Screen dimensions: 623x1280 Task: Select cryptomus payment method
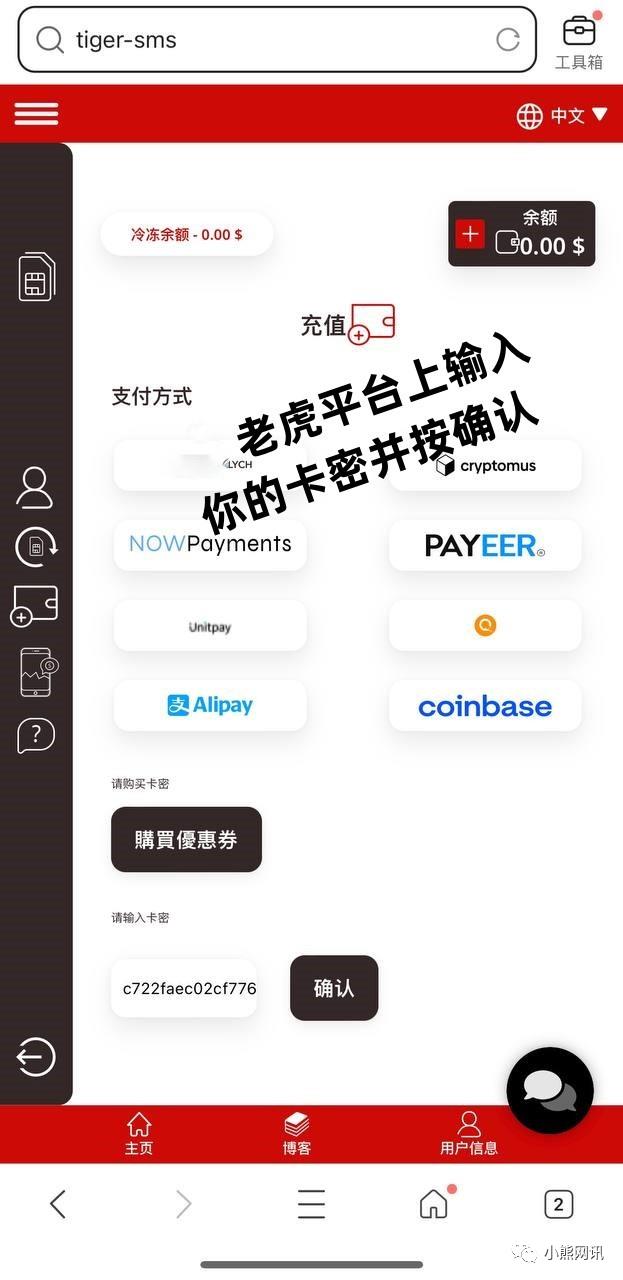click(x=486, y=465)
